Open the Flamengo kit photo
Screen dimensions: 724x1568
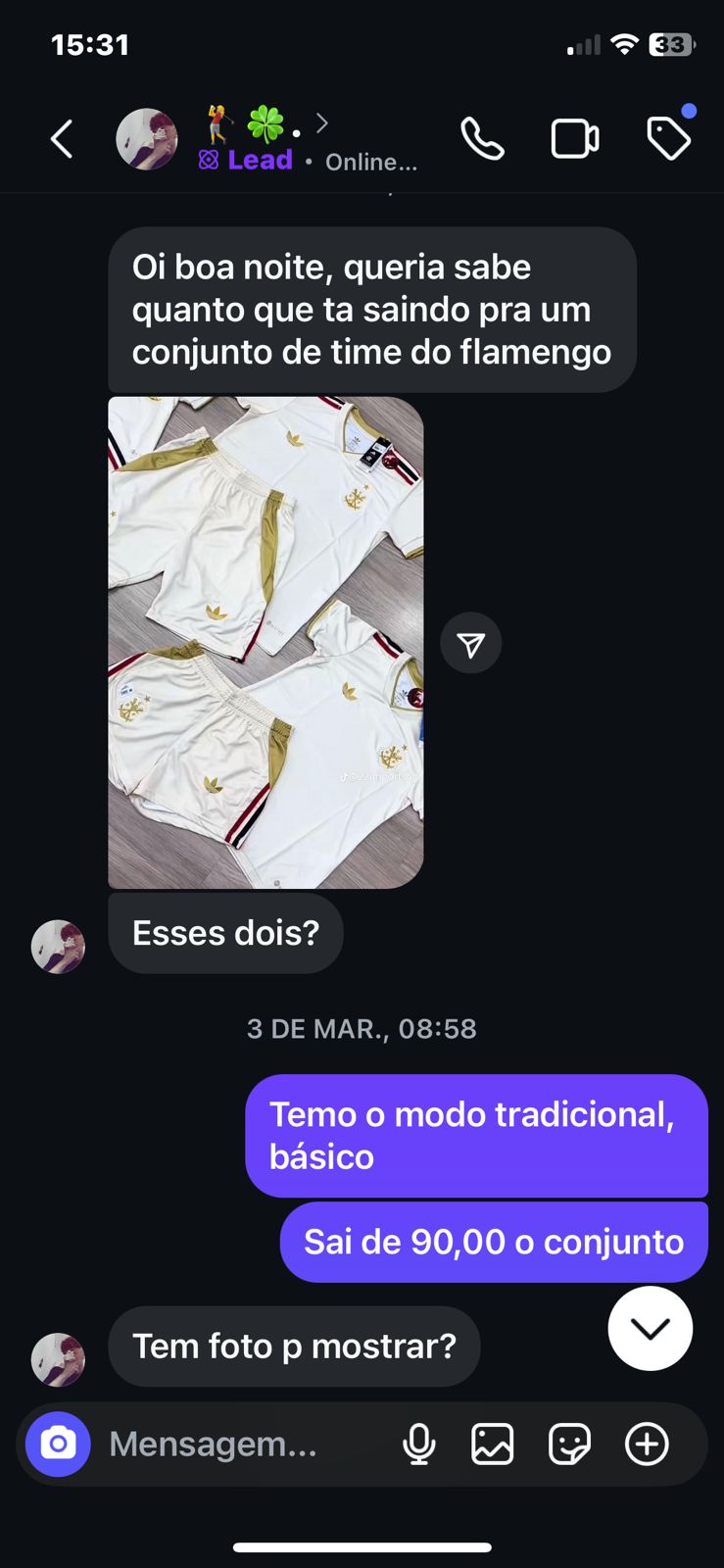tap(265, 642)
